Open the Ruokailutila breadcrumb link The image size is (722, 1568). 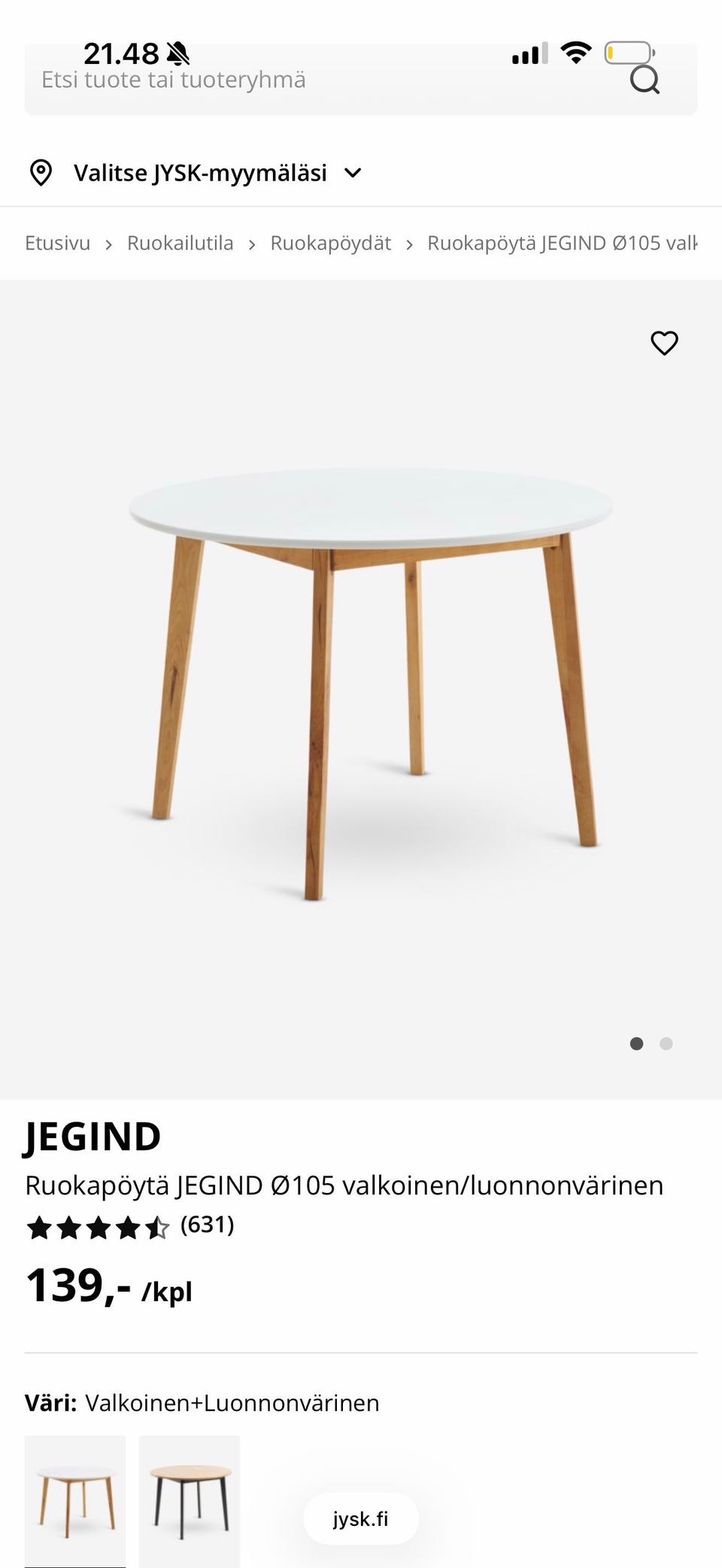[x=180, y=244]
